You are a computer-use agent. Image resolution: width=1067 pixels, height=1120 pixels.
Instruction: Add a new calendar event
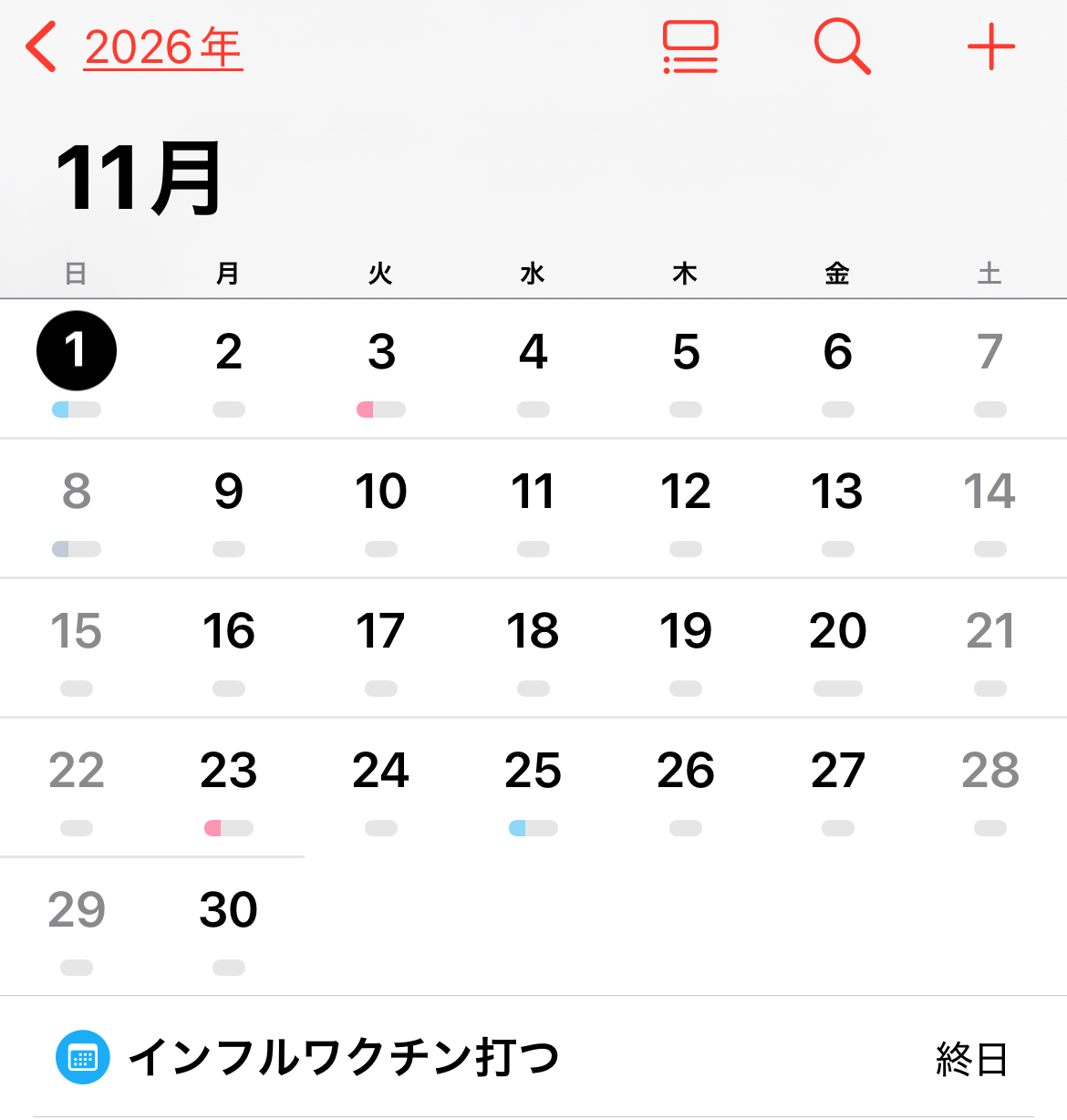click(990, 47)
